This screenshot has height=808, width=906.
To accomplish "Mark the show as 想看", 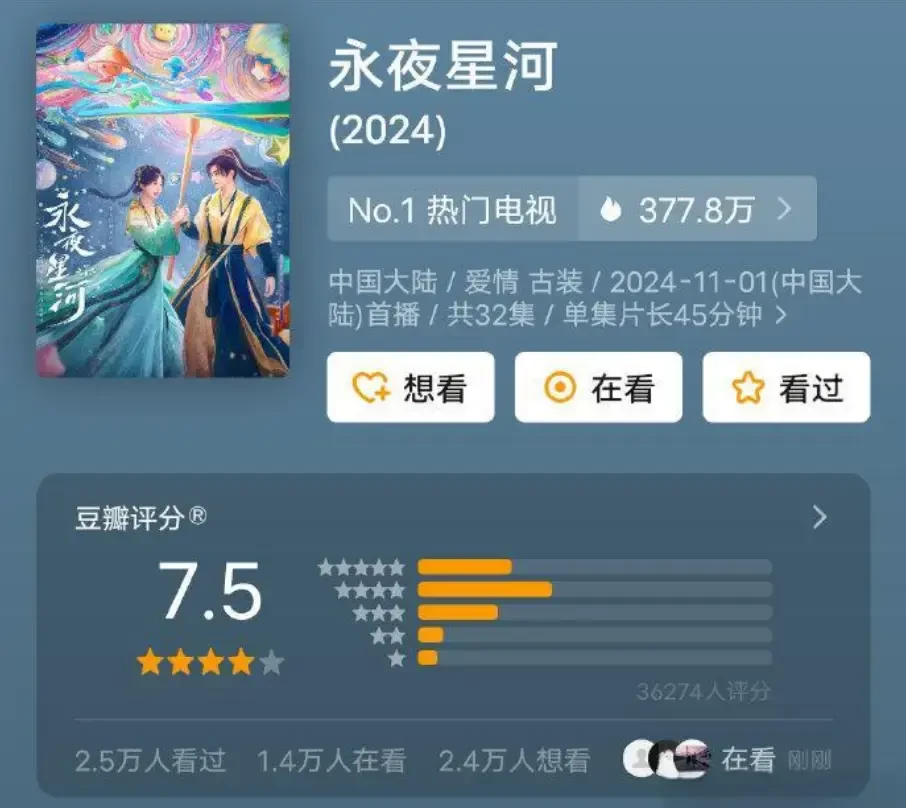I will point(410,388).
